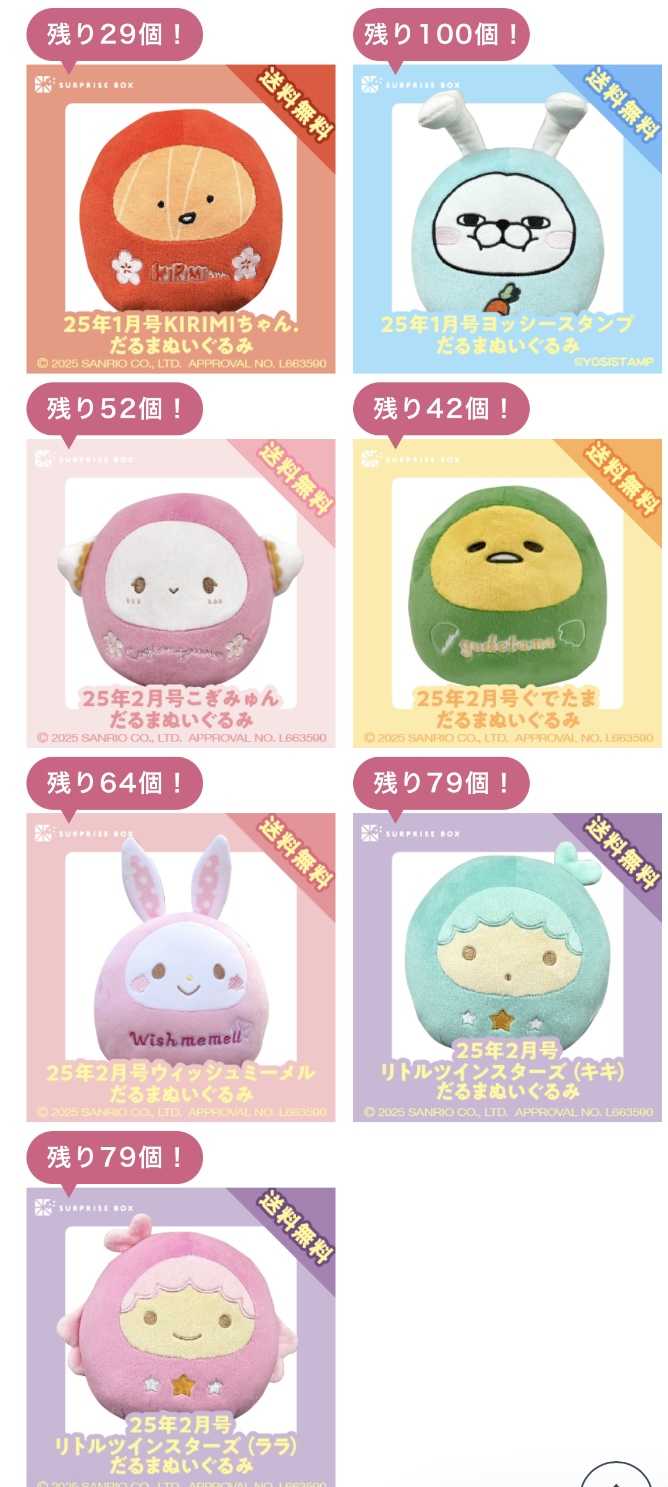This screenshot has width=668, height=1487.
Task: Open リトルツインスターズ (ララ) plush product
Action: click(x=180, y=1340)
